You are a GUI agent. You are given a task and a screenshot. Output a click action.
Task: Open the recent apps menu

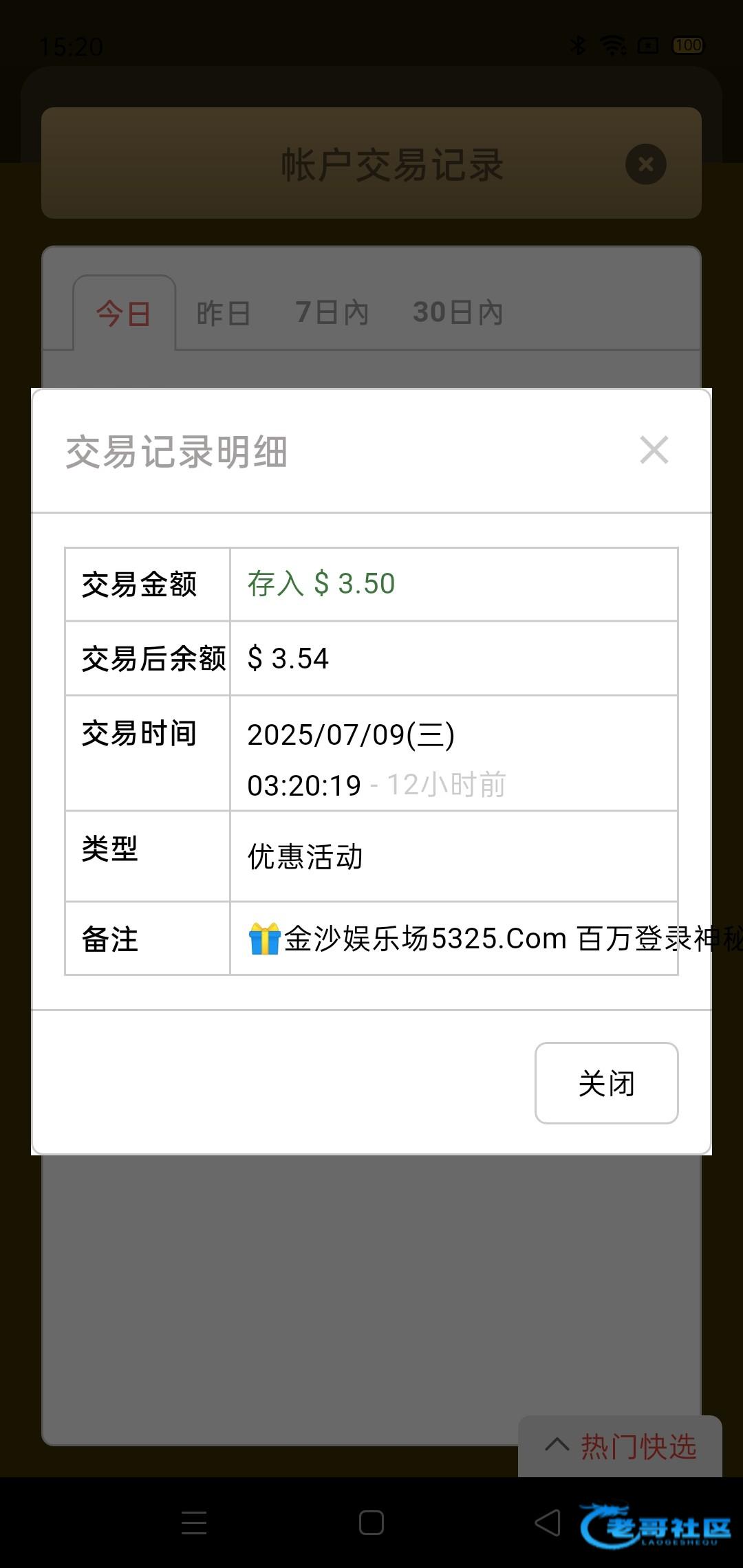pyautogui.click(x=194, y=1523)
